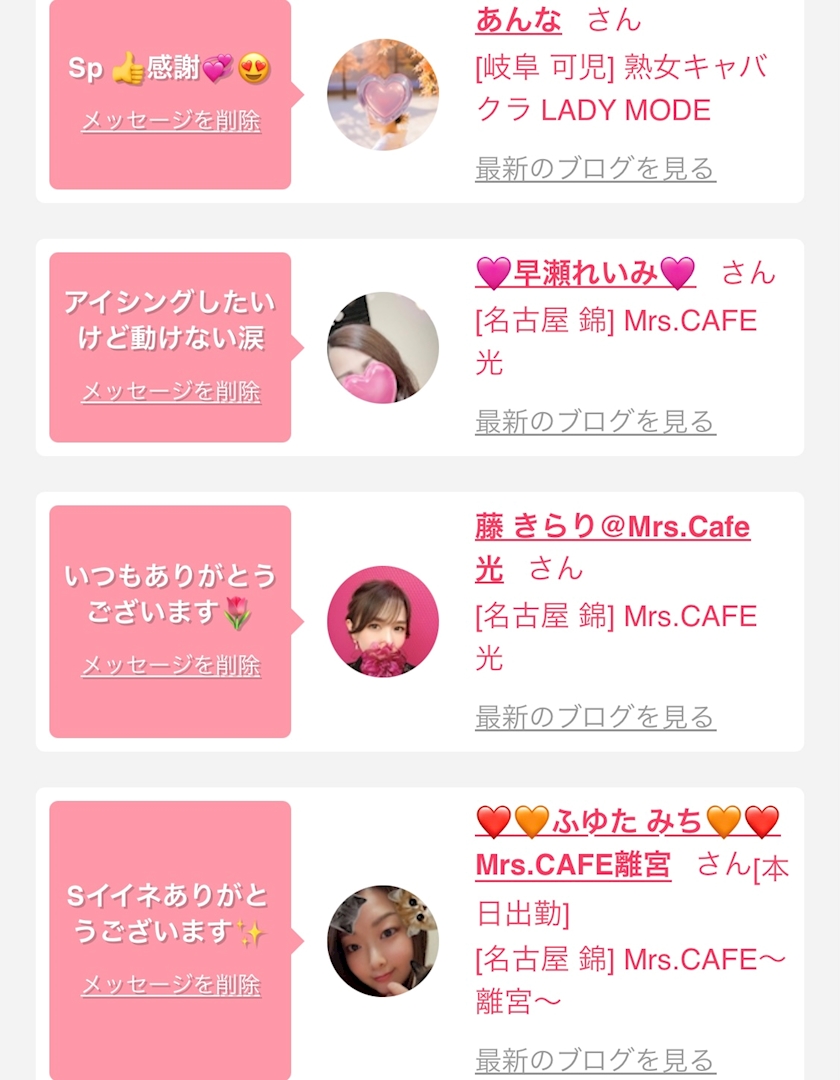View 藤 きらり's latest blog

pos(596,717)
